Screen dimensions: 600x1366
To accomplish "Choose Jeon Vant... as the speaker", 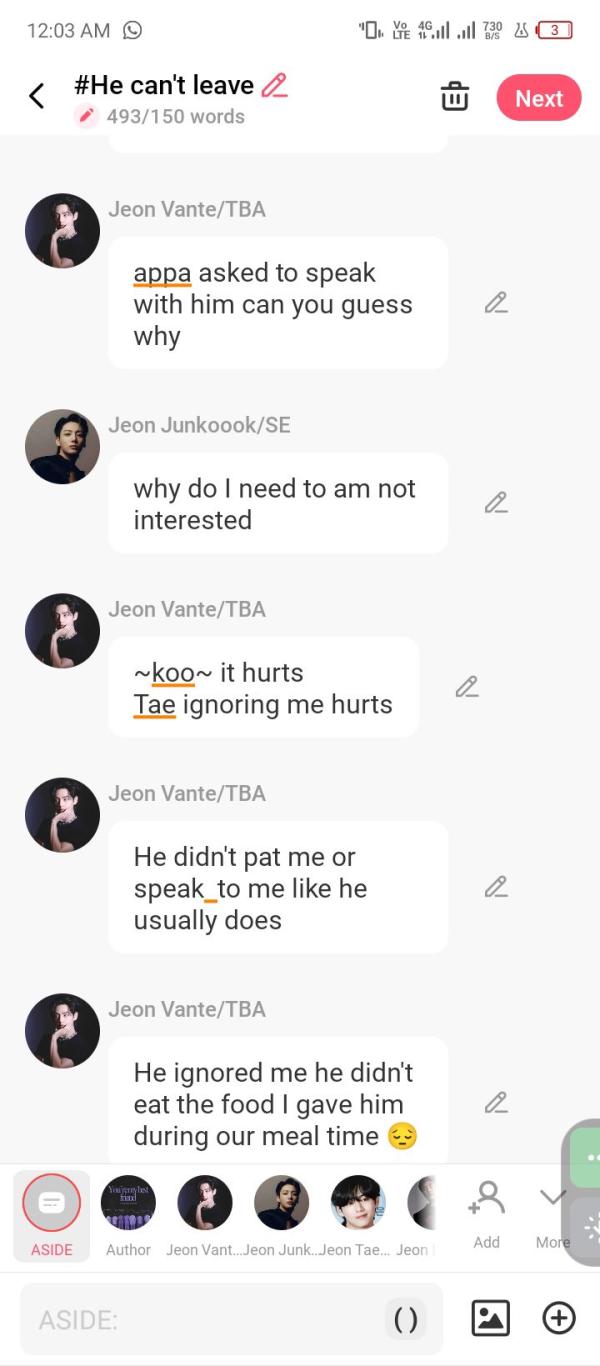I will 205,1214.
